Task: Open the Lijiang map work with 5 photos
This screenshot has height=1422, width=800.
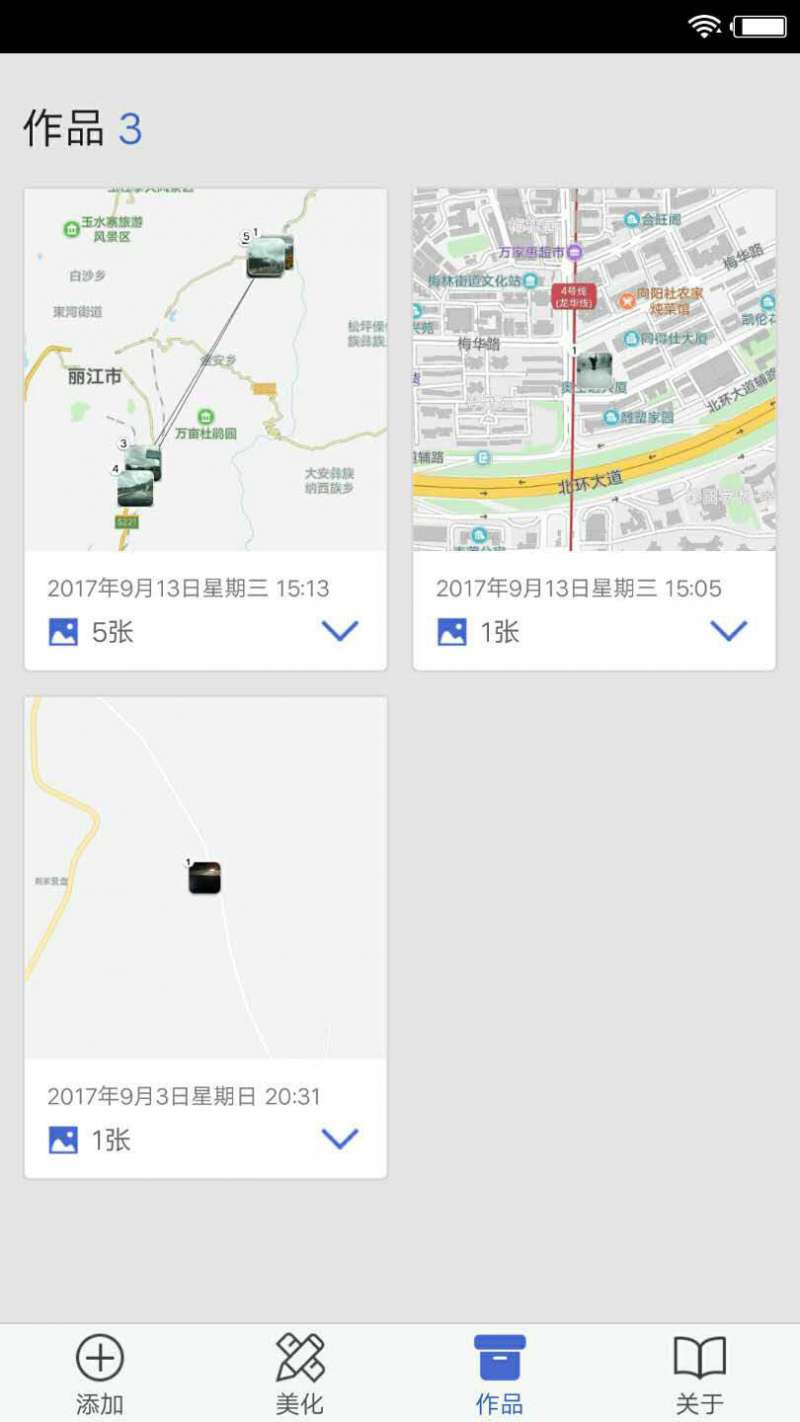Action: 205,370
